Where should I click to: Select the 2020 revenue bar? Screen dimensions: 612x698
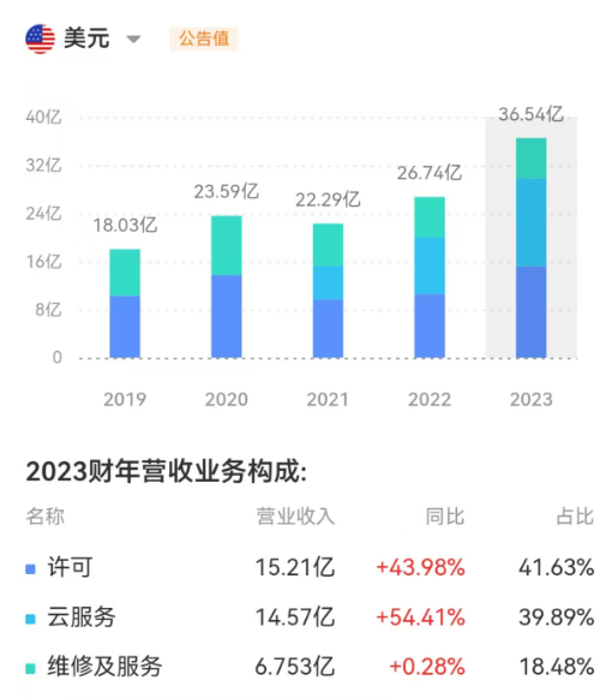226,288
